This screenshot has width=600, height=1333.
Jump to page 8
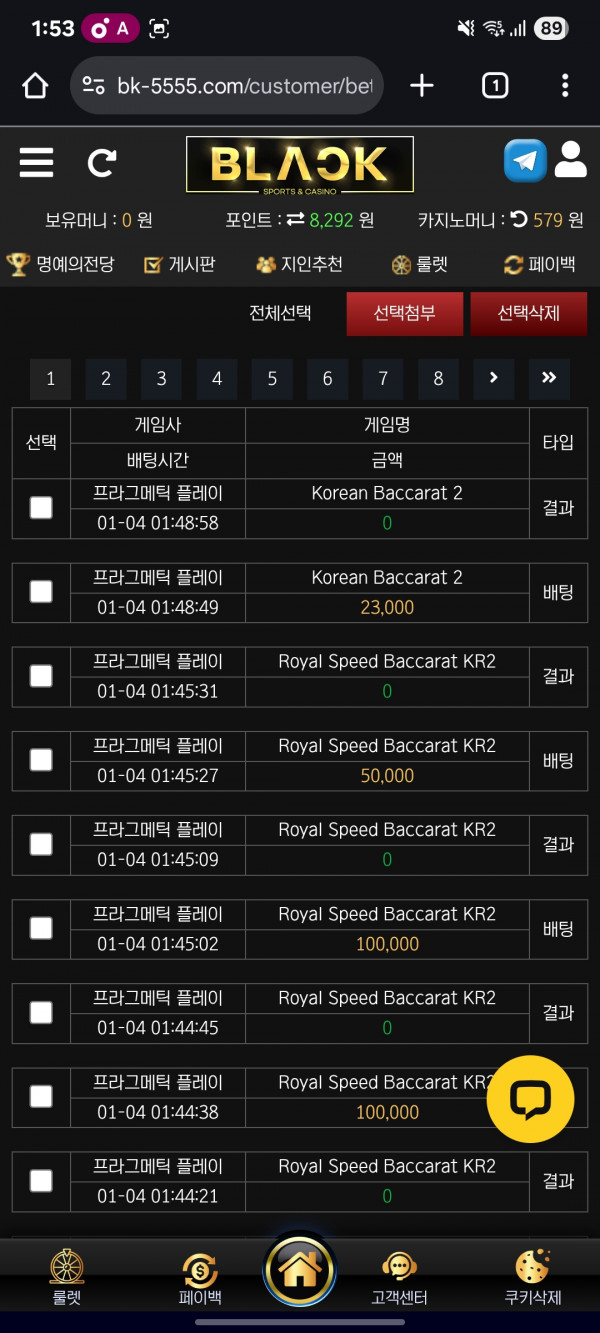tap(438, 379)
